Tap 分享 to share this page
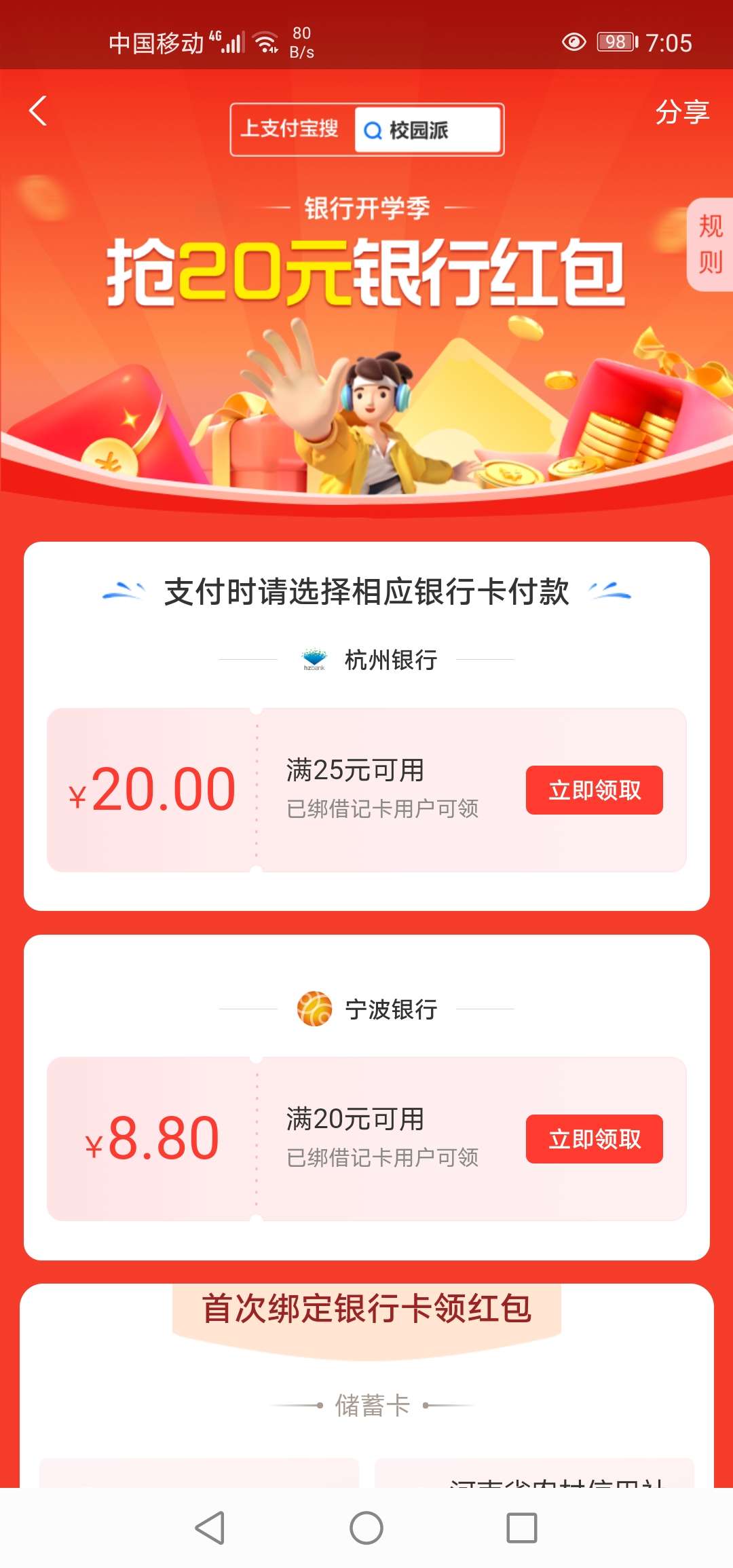 pyautogui.click(x=681, y=112)
